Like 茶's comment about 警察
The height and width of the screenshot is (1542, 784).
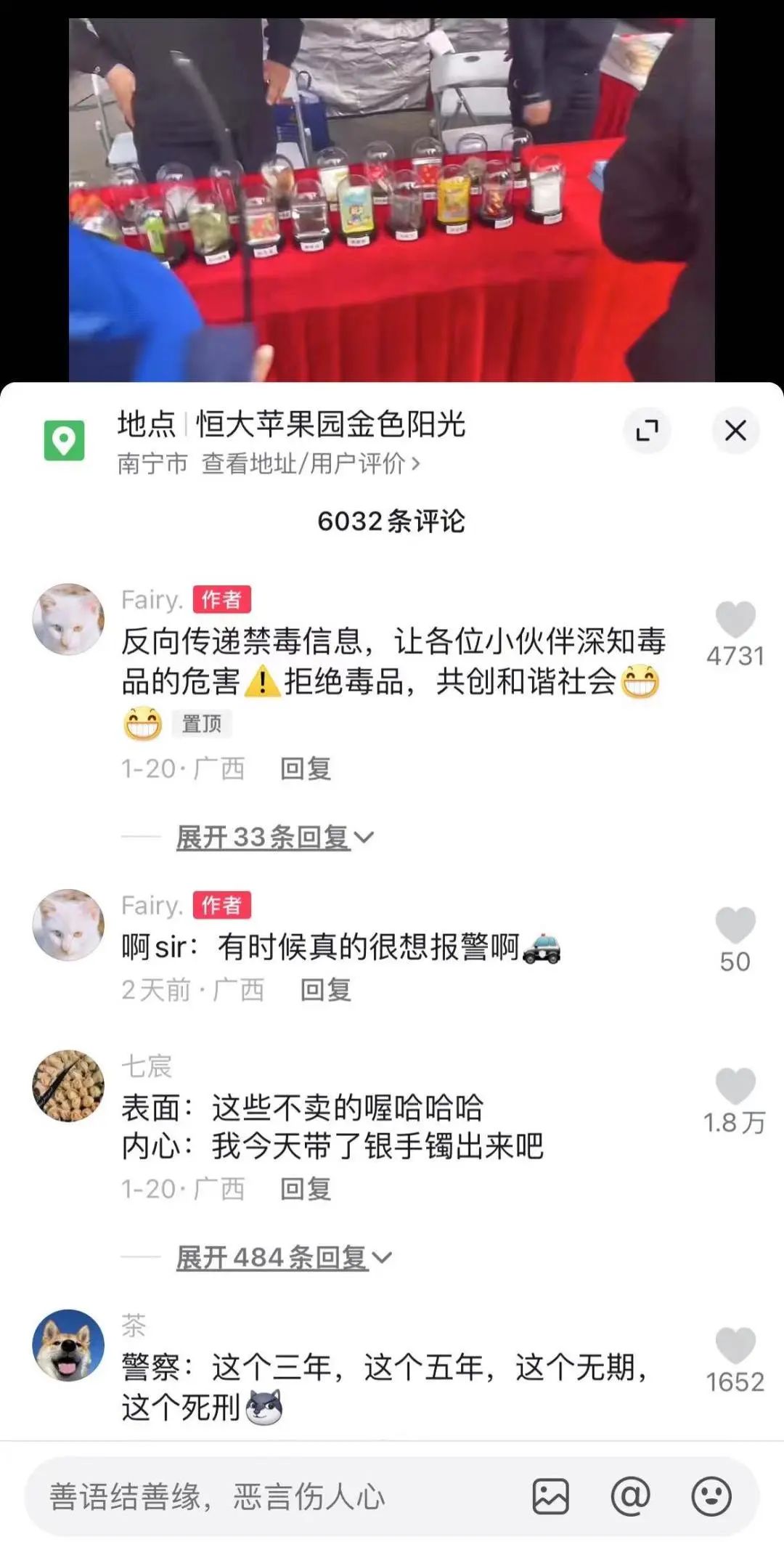click(x=735, y=1345)
